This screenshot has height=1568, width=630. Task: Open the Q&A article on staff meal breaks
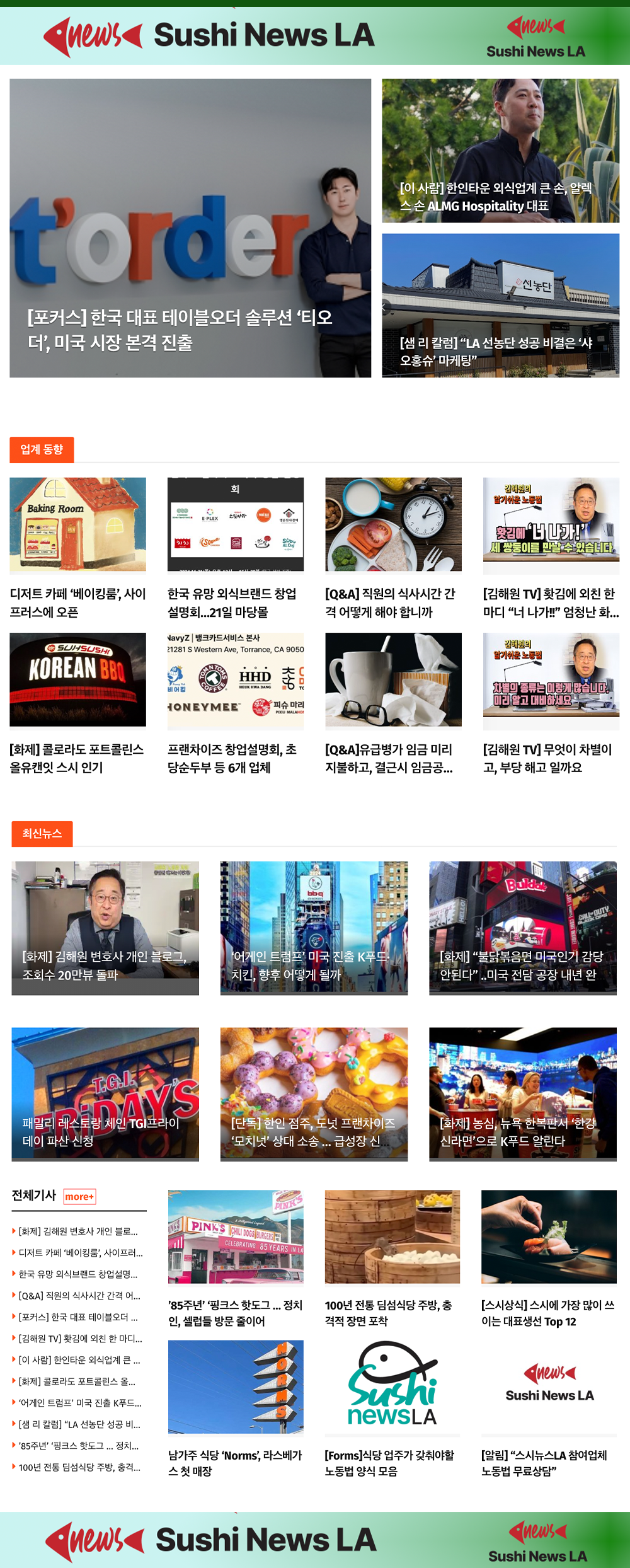click(x=389, y=602)
